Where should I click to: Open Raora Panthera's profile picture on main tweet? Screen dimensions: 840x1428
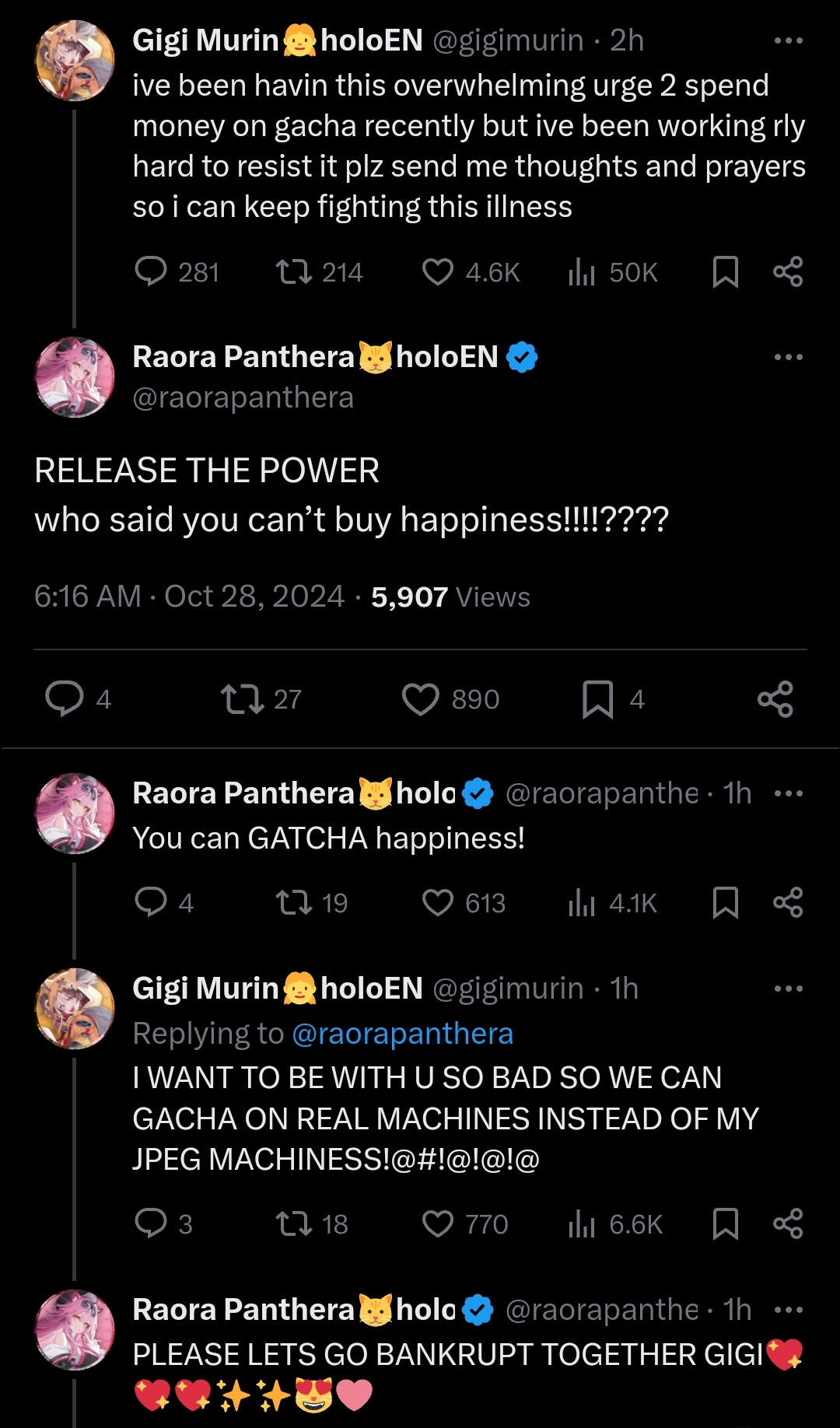(x=75, y=377)
